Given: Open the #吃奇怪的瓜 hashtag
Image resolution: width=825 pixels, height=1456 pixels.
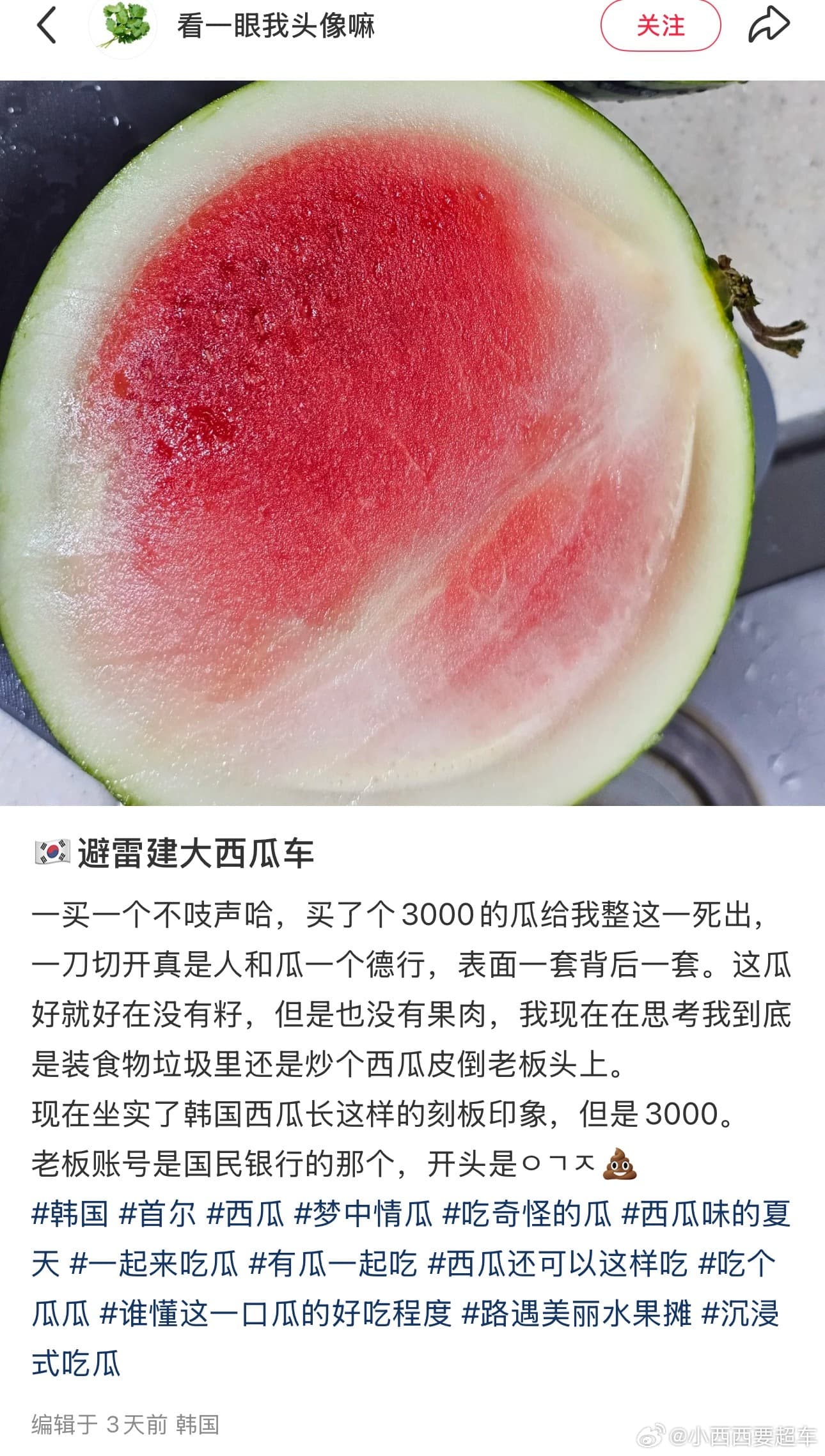Looking at the screenshot, I should click(527, 1213).
